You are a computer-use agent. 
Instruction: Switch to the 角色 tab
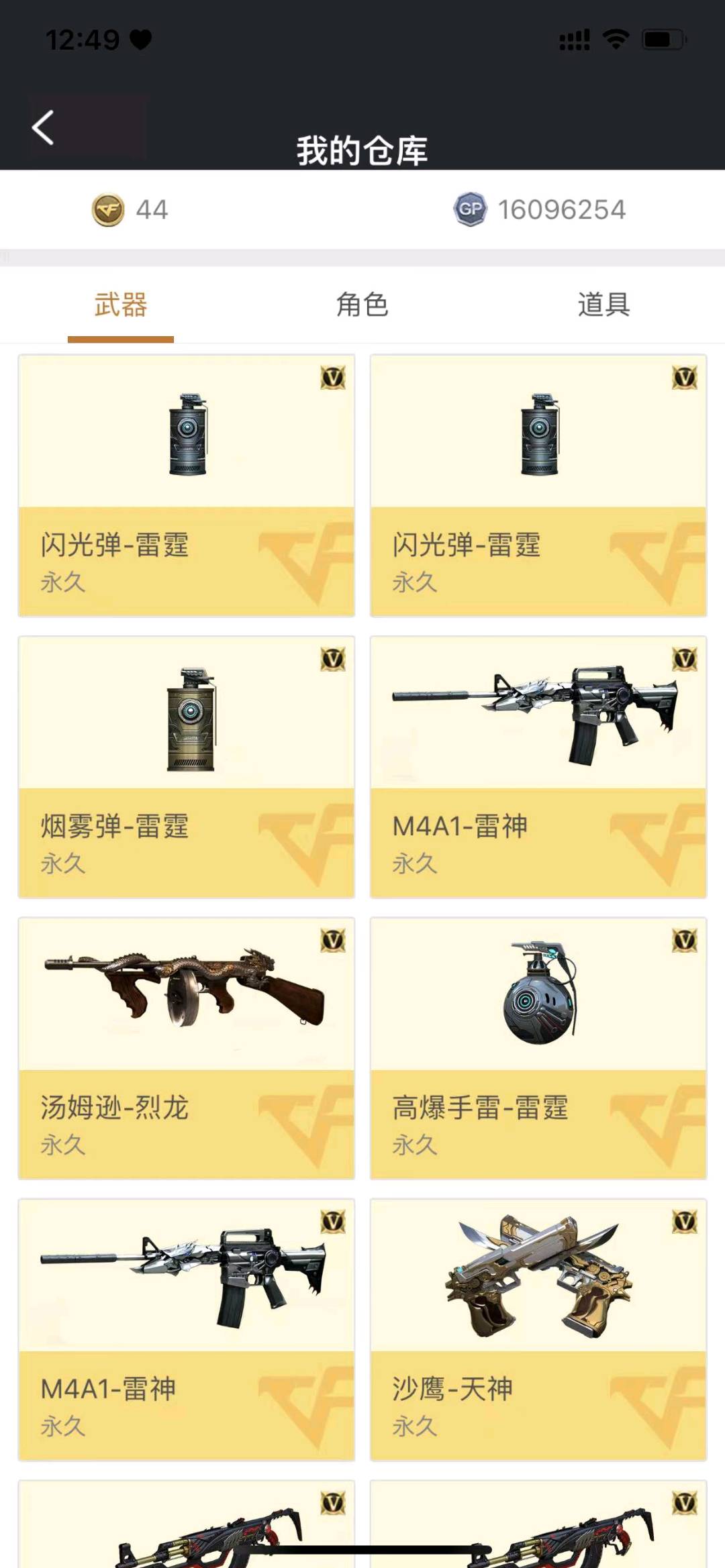point(362,305)
